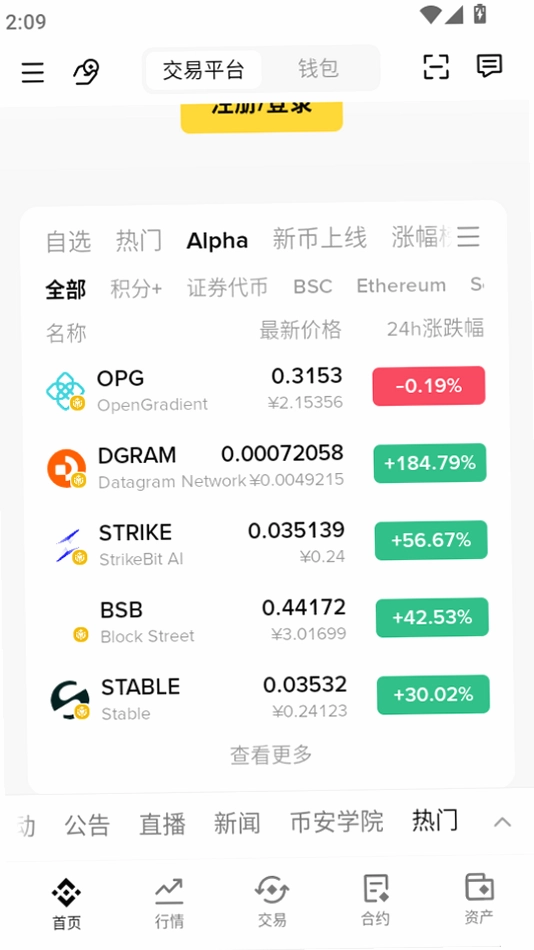This screenshot has width=534, height=950.
Task: Switch to 新币上线 tab
Action: click(x=319, y=239)
